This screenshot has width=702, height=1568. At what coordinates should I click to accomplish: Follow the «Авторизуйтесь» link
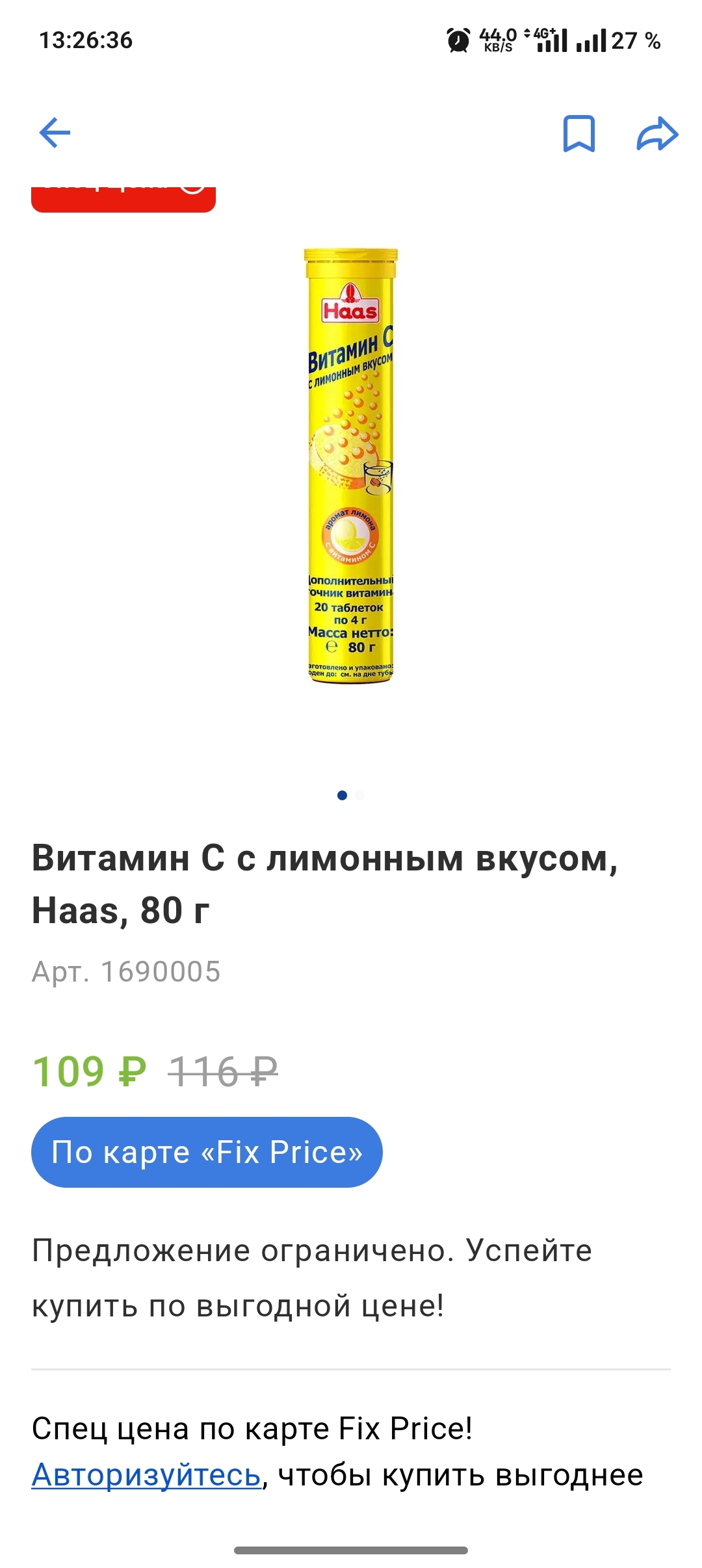(x=146, y=1475)
